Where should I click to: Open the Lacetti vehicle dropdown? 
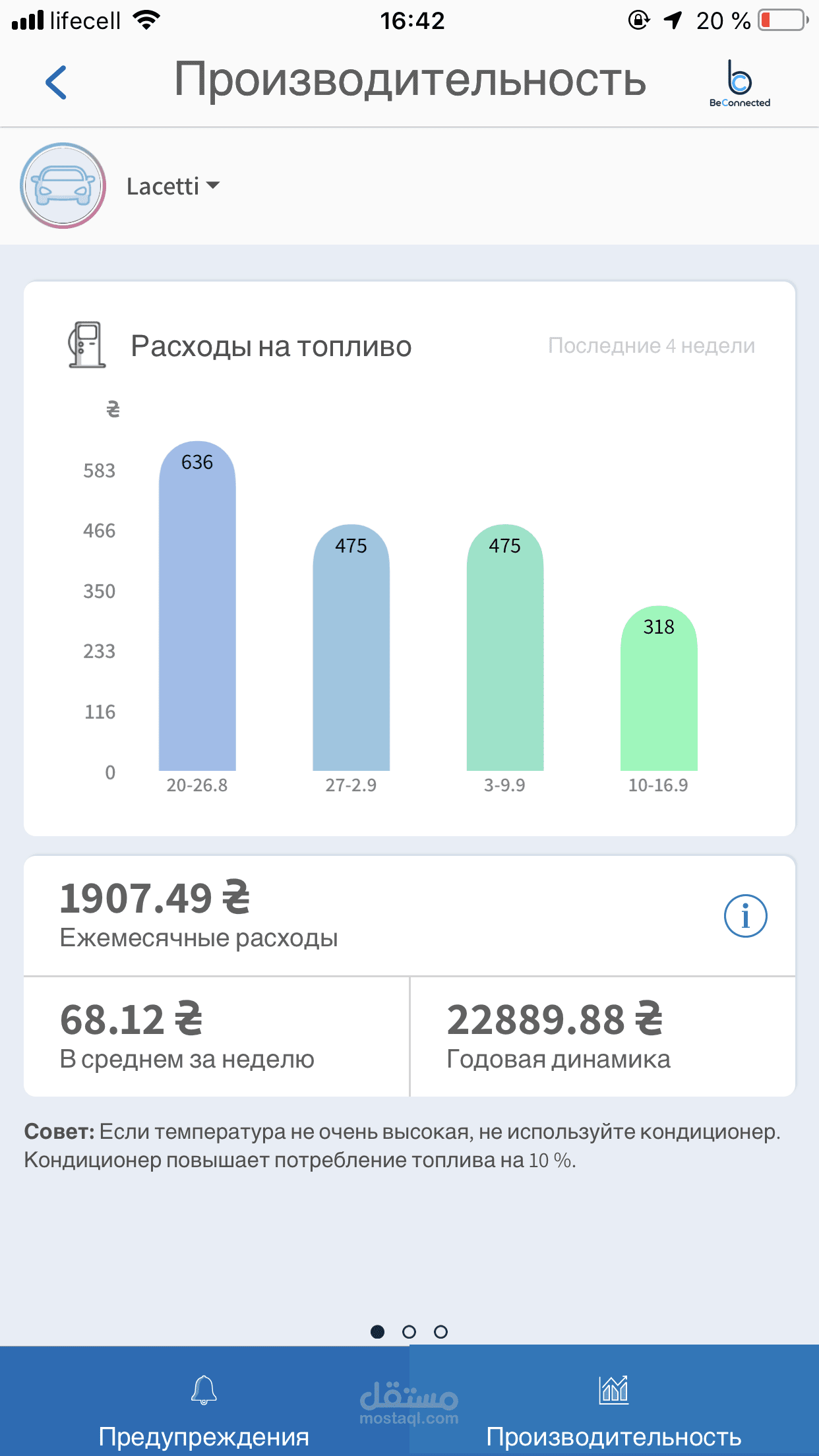click(173, 187)
